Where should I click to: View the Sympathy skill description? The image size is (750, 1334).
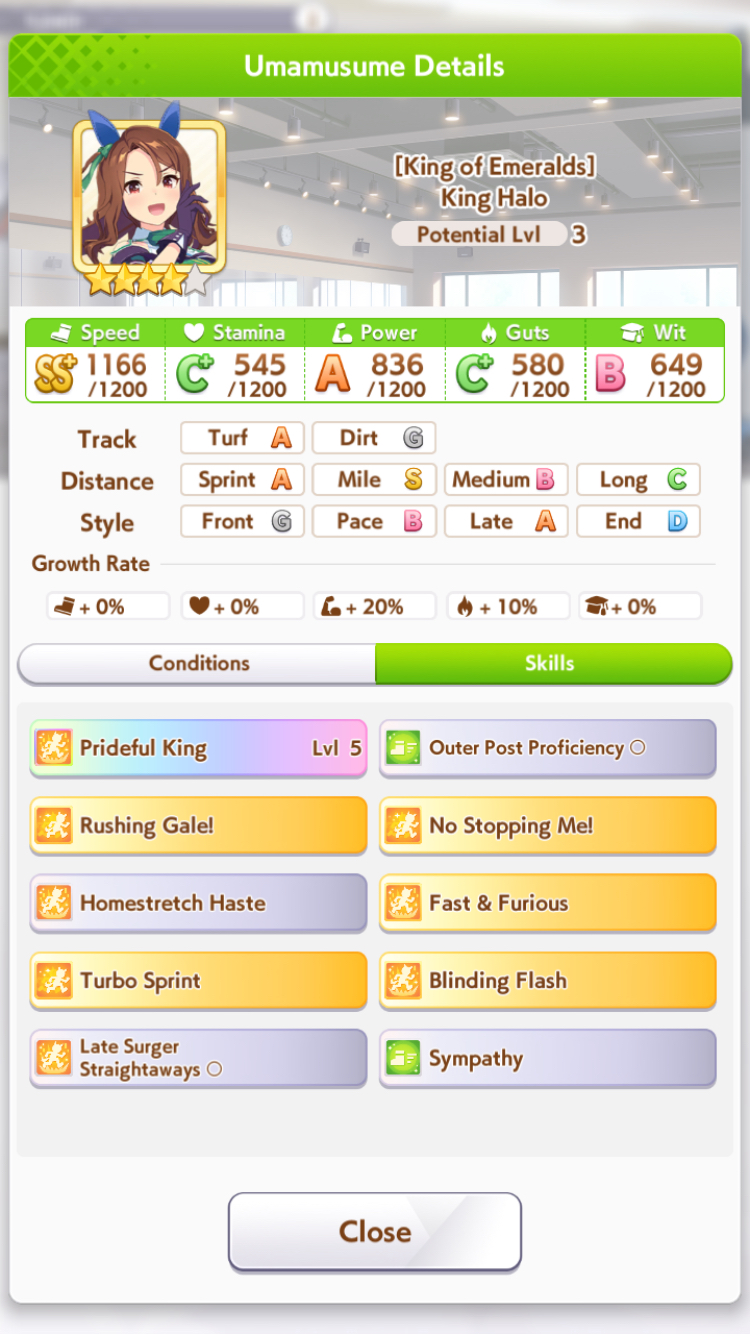click(x=548, y=1058)
